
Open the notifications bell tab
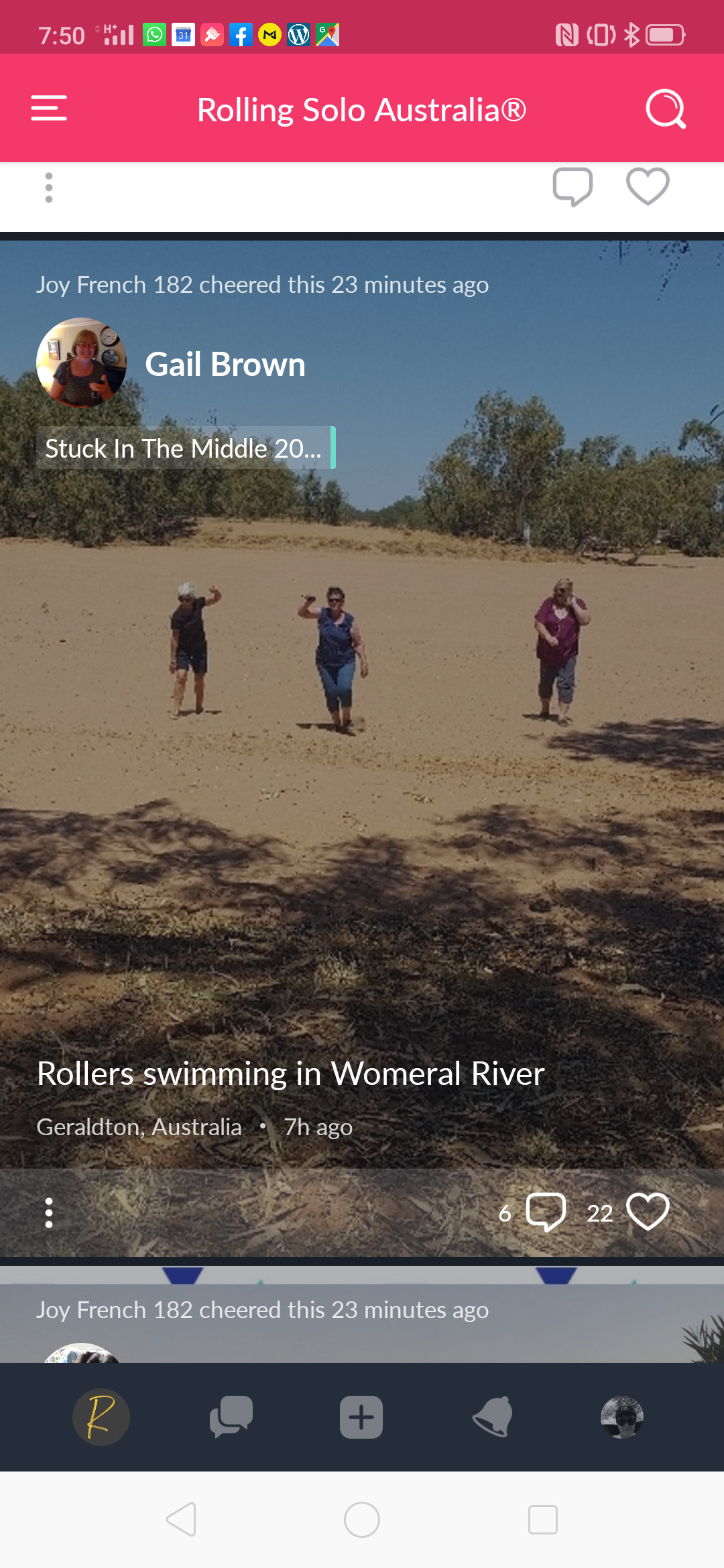pos(492,1417)
